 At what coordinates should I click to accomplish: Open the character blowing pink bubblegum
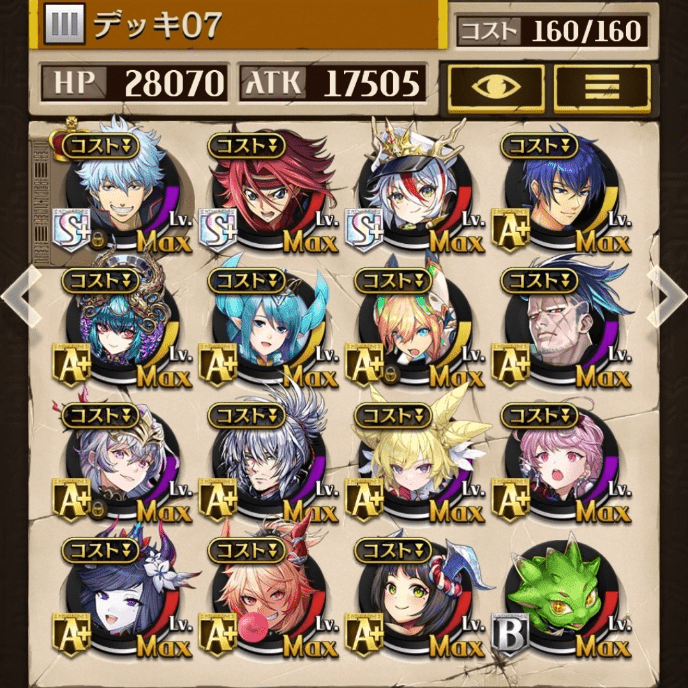[258, 598]
